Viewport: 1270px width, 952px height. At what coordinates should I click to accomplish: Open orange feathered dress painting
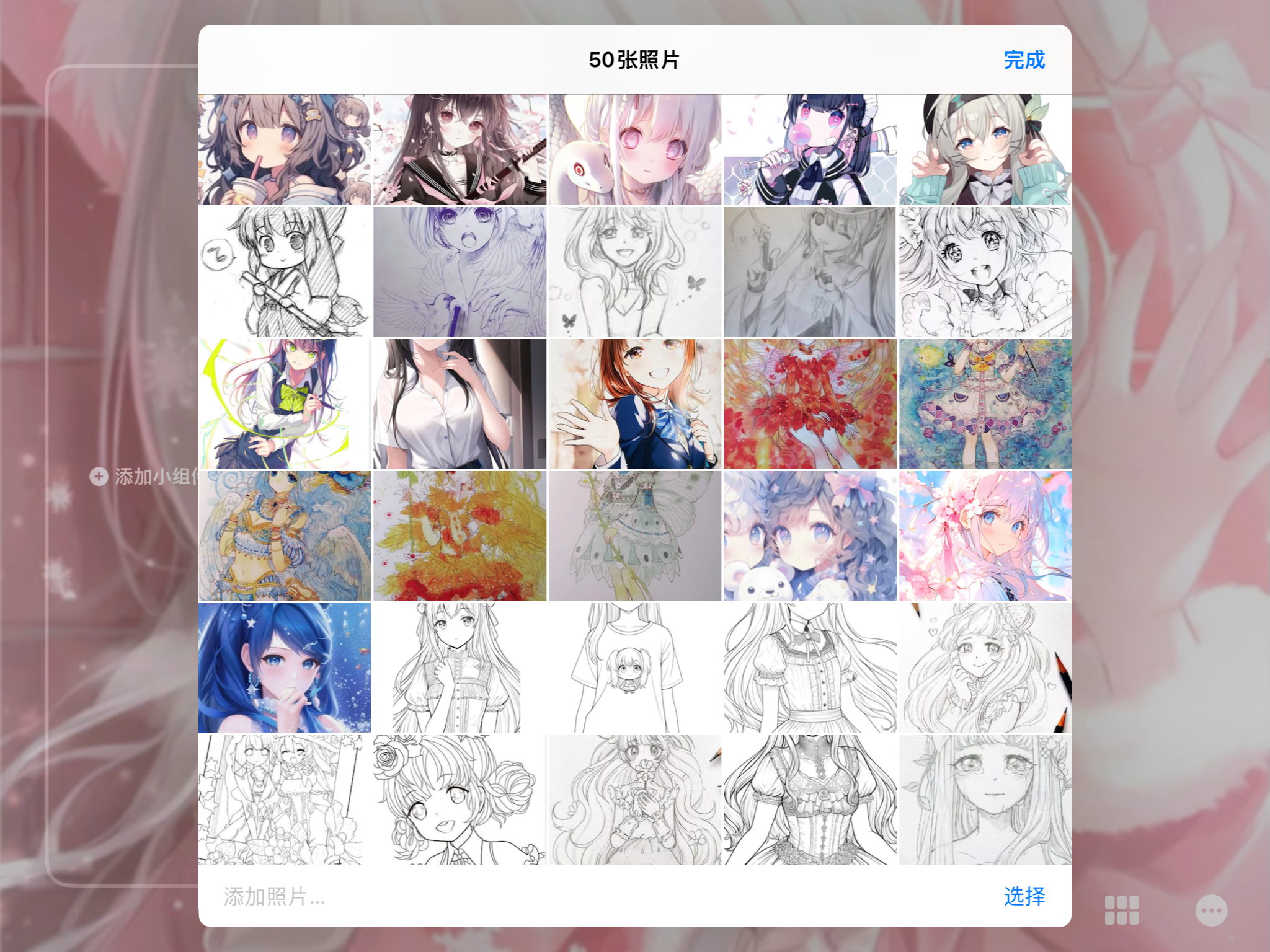pos(460,535)
